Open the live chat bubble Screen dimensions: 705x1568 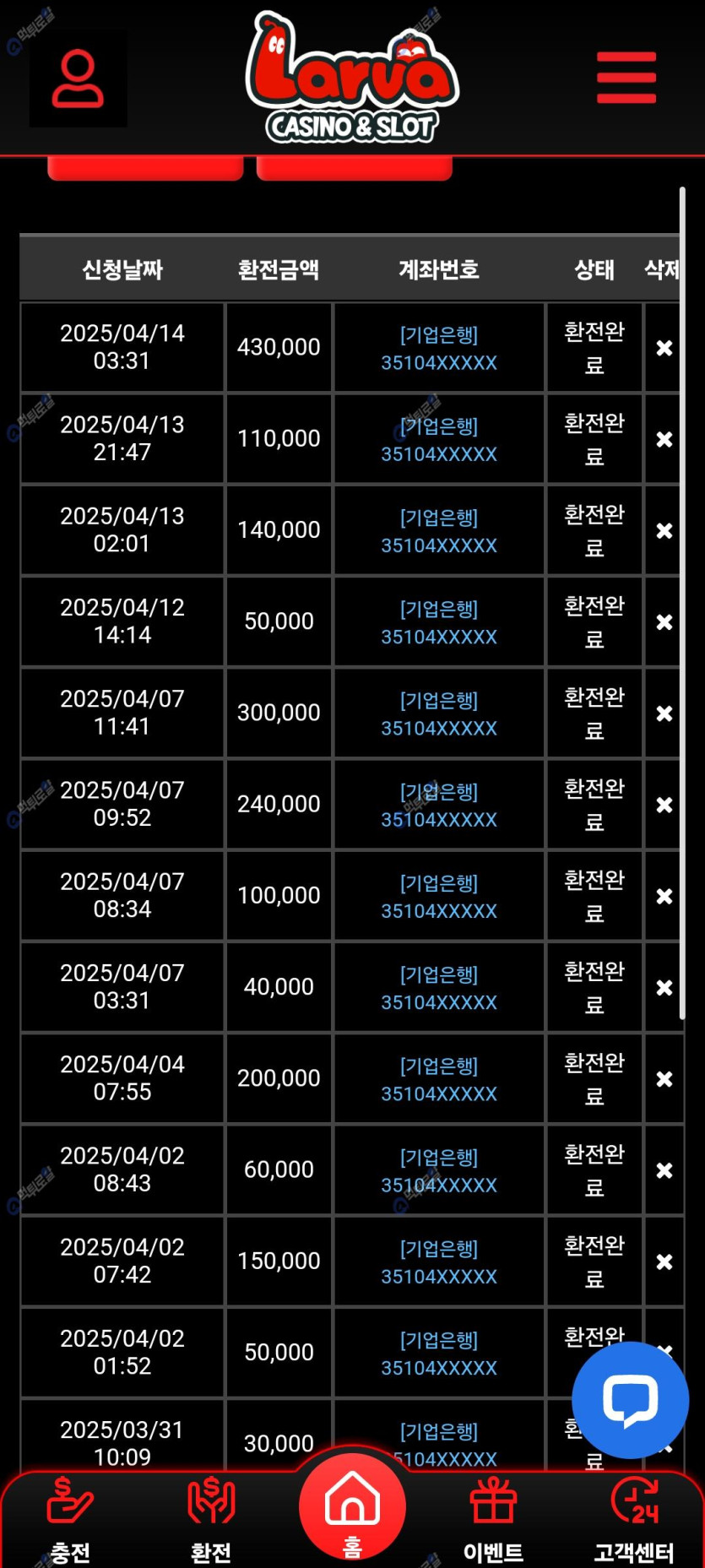point(631,1400)
